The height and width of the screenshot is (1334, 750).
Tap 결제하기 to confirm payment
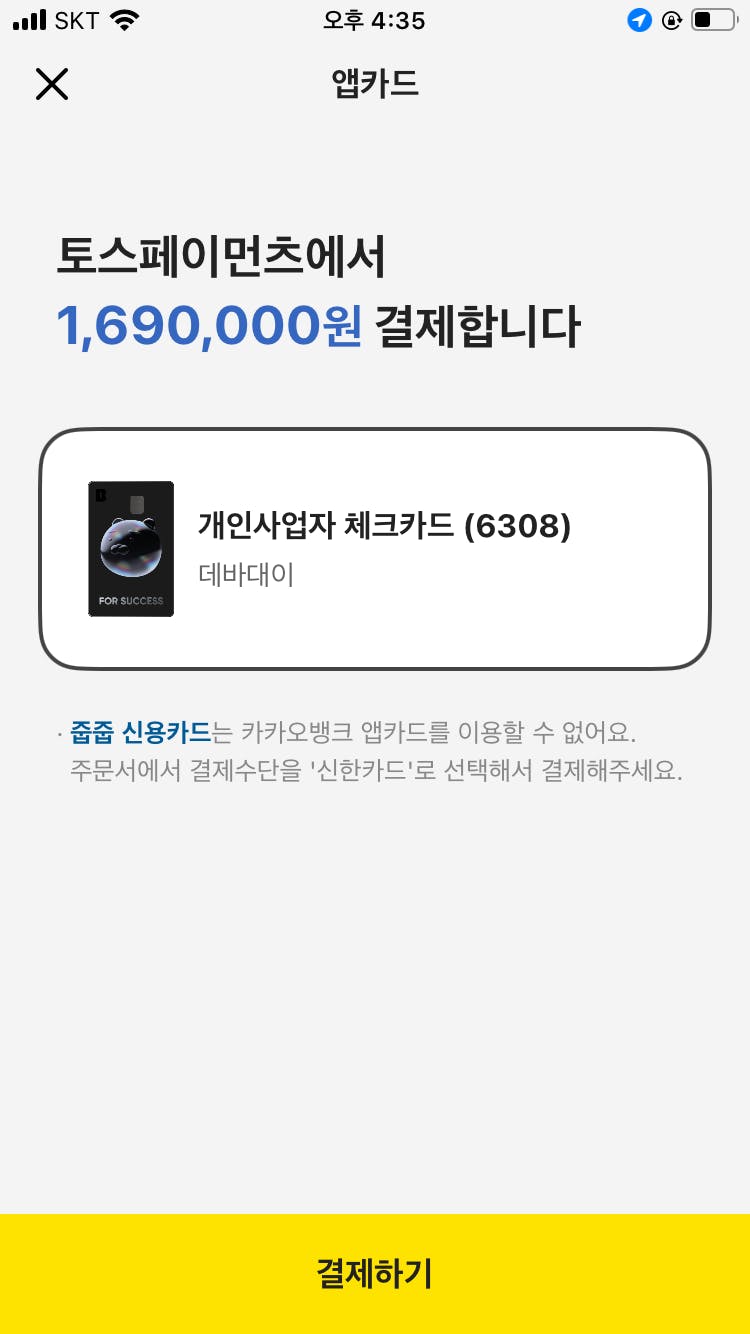point(375,1273)
